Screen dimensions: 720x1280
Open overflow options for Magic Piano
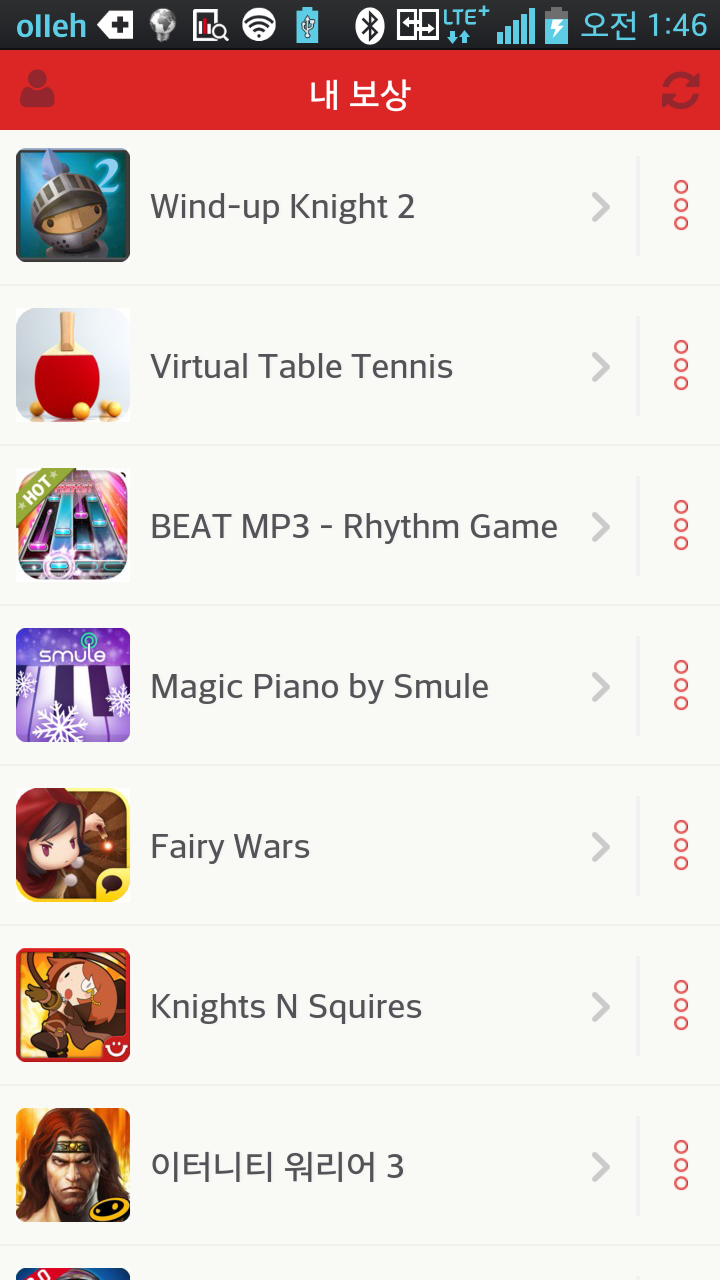681,686
